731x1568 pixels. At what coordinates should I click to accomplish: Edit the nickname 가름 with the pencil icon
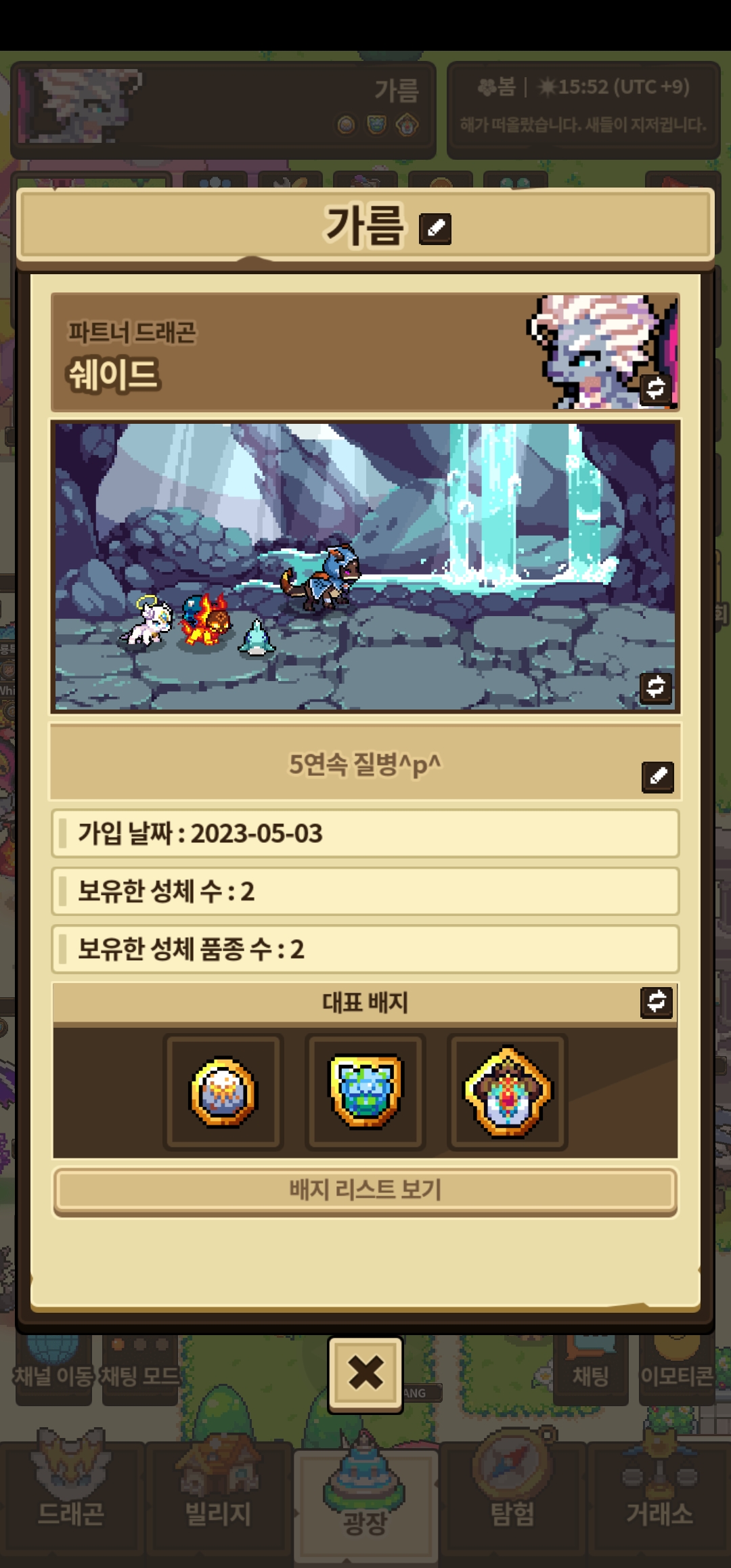click(435, 229)
